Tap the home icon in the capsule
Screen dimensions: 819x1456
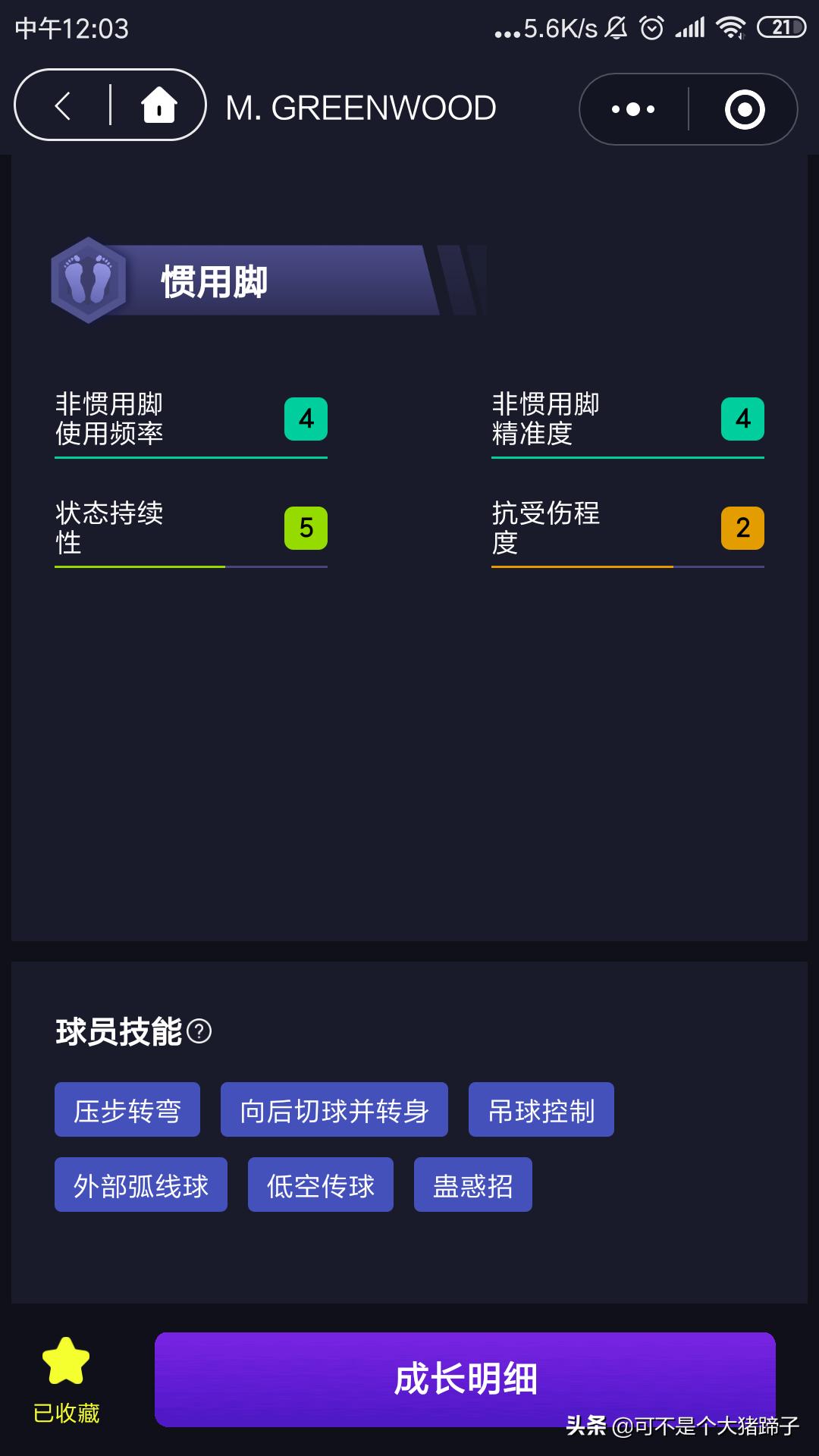[159, 106]
